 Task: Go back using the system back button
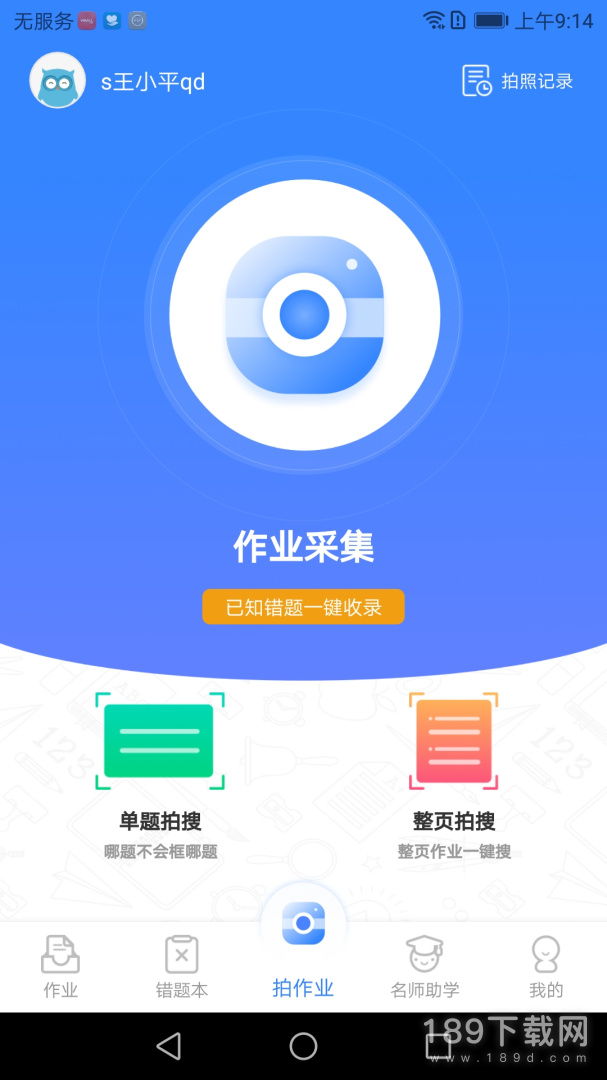tap(169, 1046)
